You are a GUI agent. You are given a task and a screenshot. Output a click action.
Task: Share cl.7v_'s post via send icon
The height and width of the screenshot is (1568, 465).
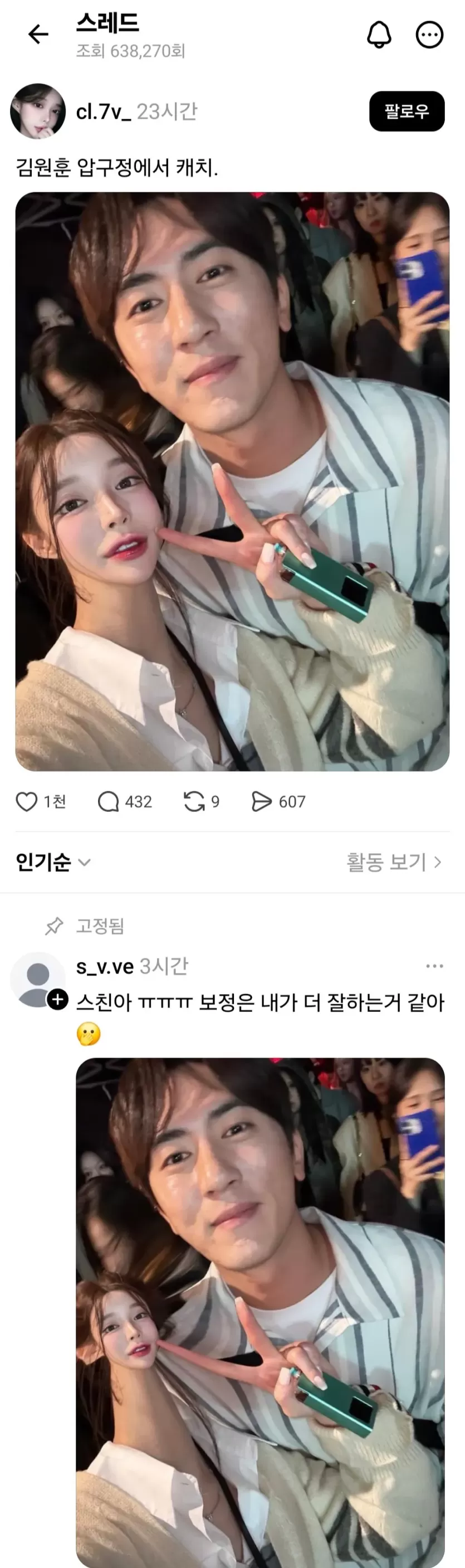click(261, 802)
